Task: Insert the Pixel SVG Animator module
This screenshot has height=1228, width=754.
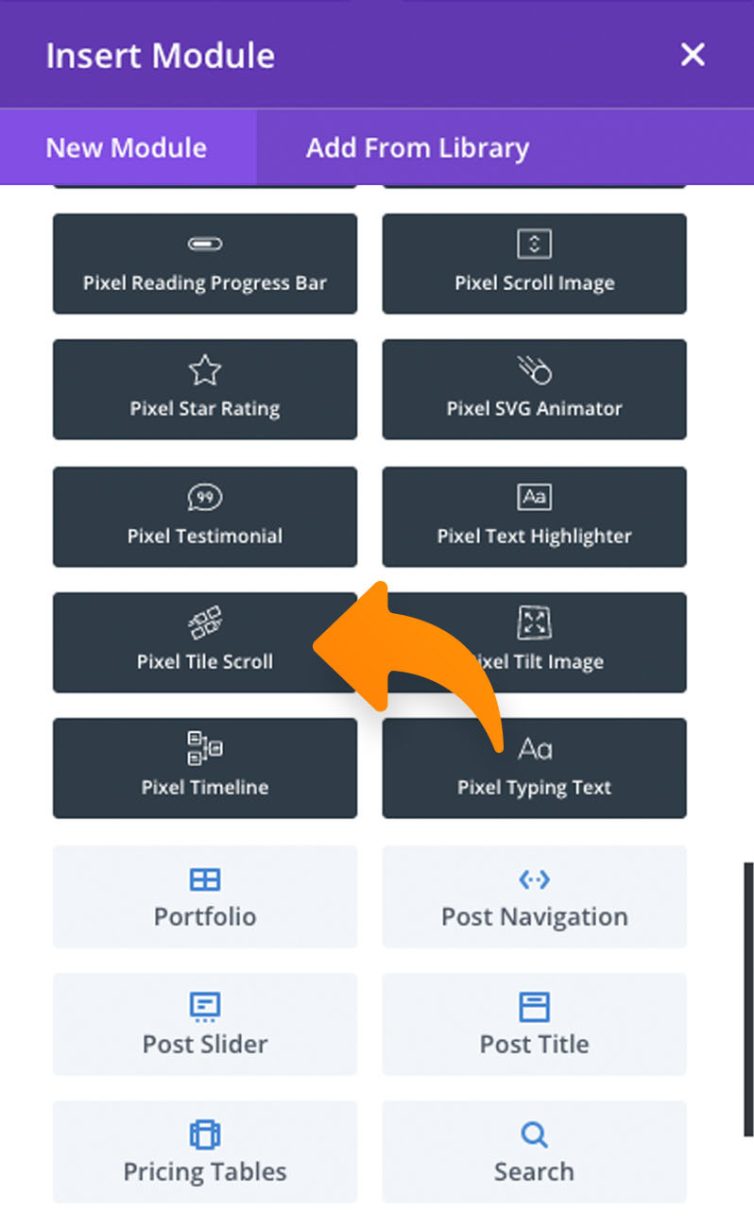Action: click(533, 389)
